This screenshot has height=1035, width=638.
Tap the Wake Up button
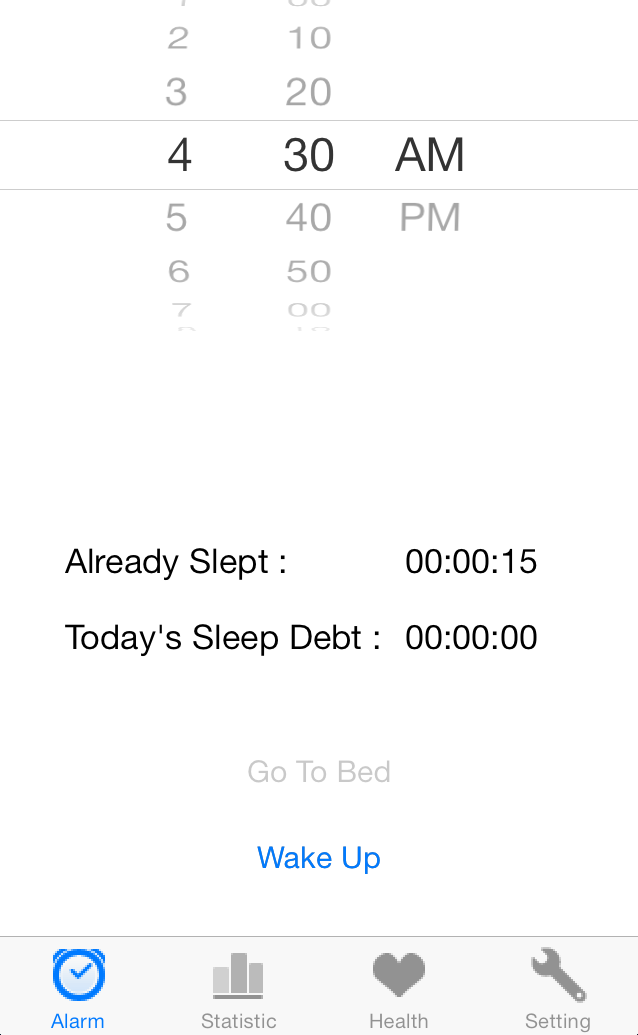[319, 858]
